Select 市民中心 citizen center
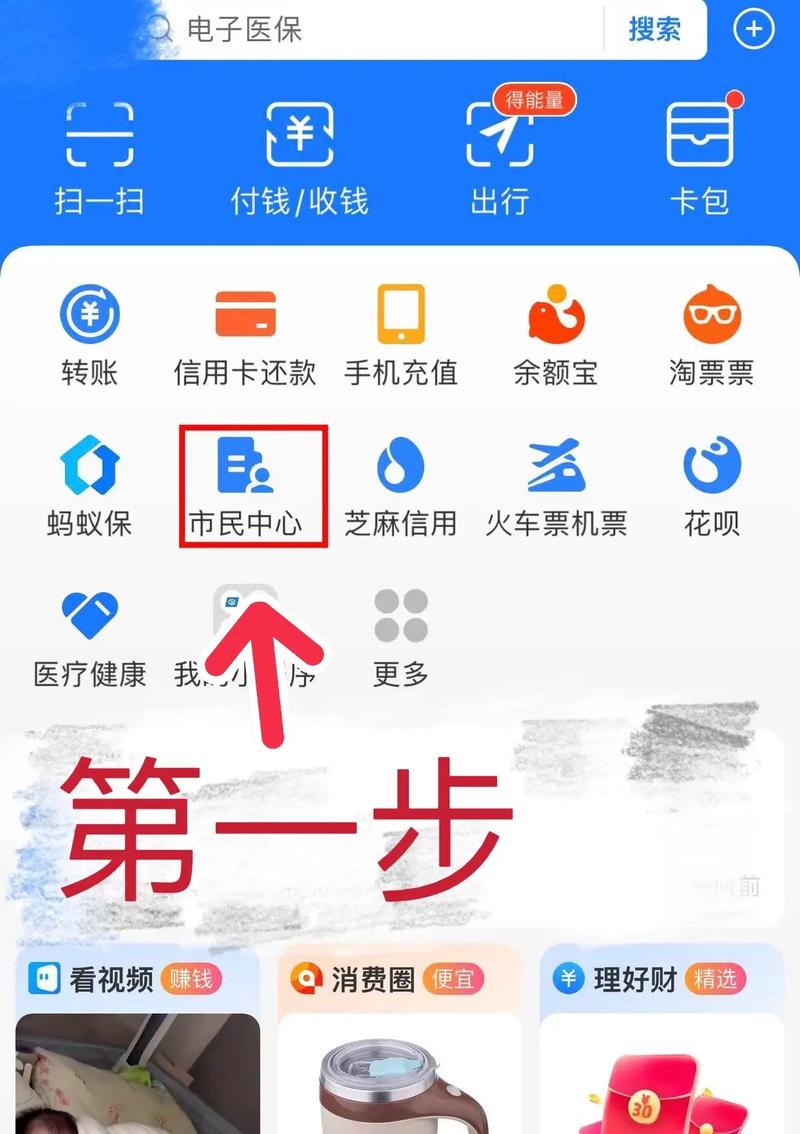800x1134 pixels. [x=245, y=485]
